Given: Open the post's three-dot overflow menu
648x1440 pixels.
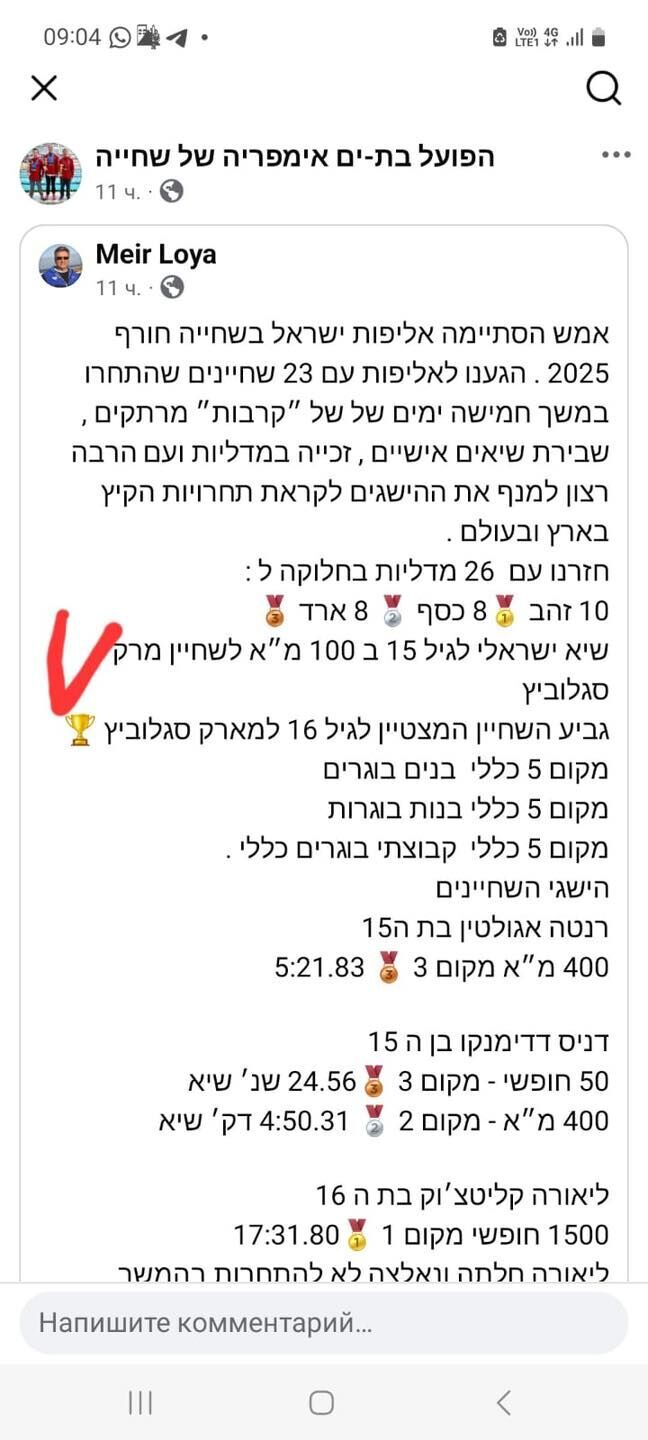Looking at the screenshot, I should (x=614, y=156).
